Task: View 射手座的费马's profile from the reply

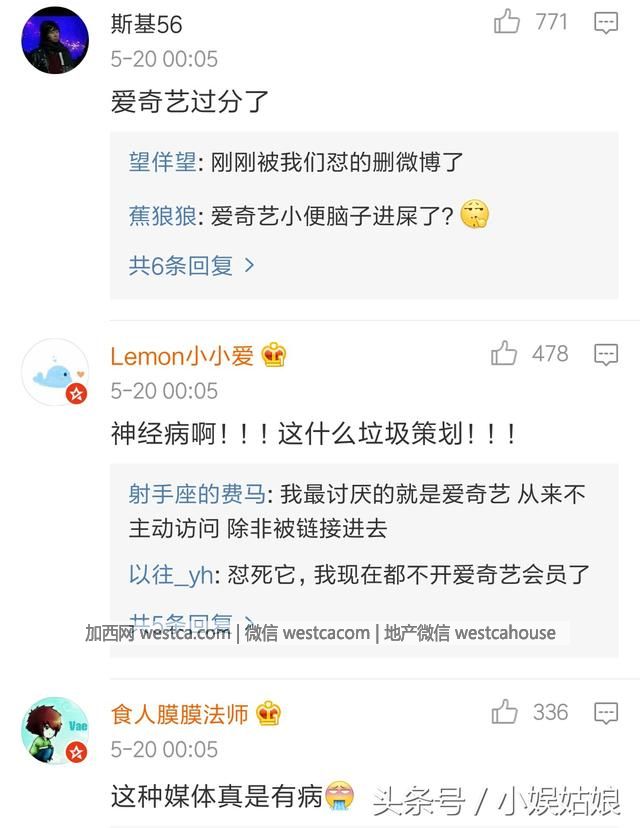Action: [197, 494]
